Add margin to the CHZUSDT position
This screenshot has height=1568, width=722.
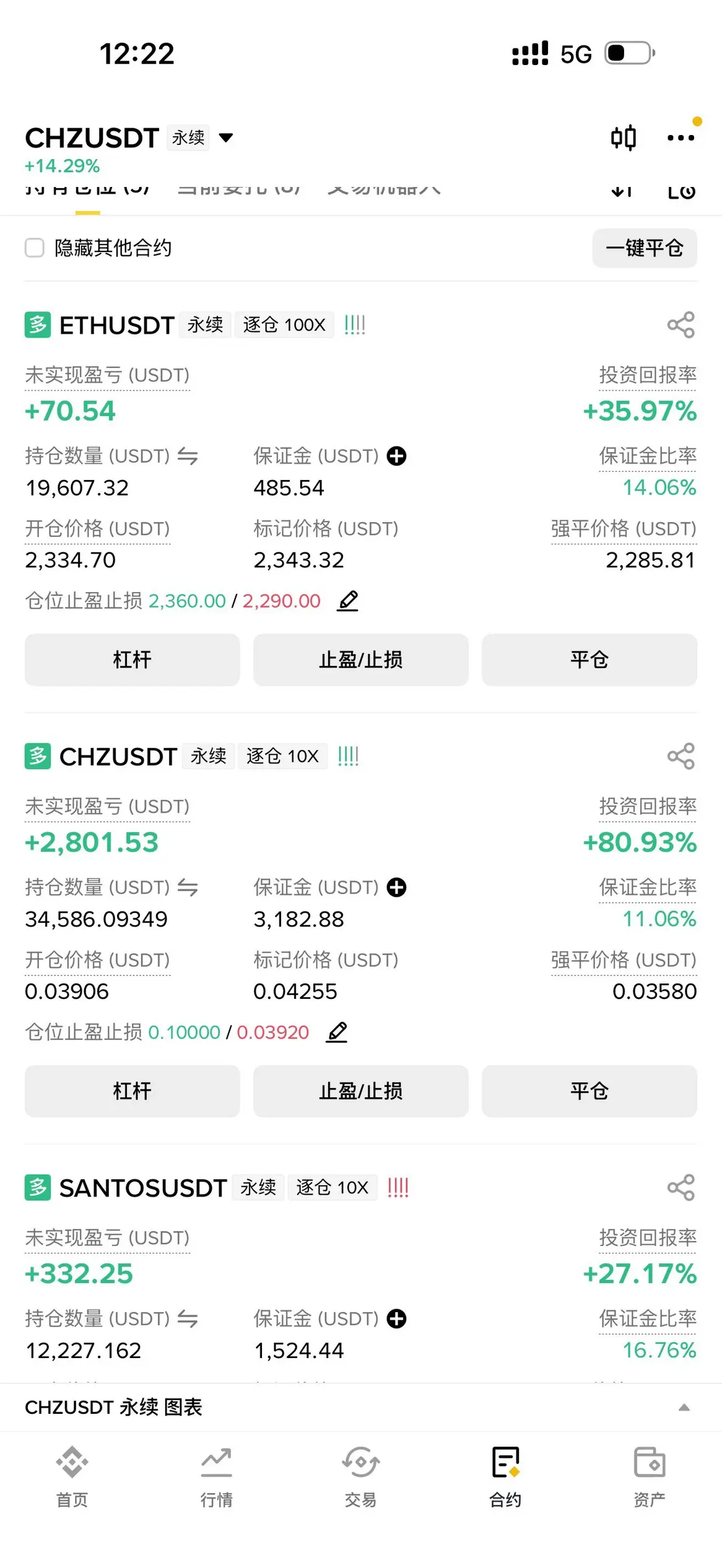point(396,887)
